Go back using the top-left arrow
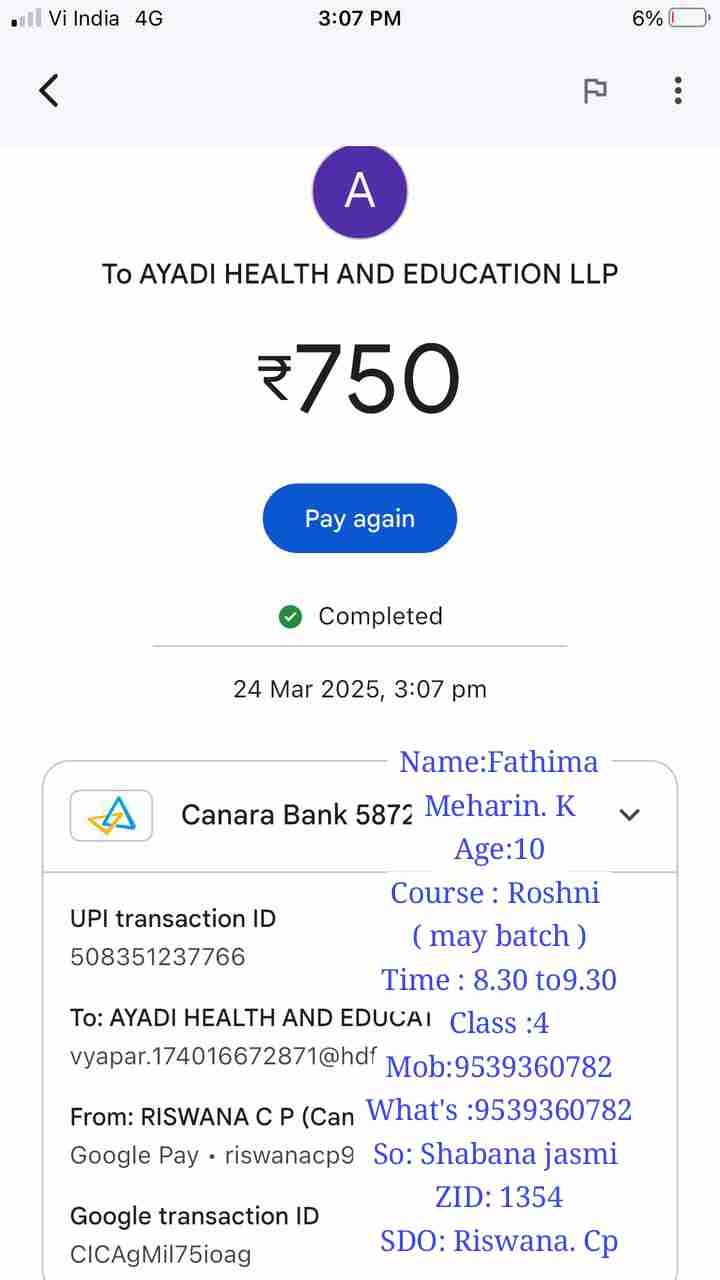 tap(49, 91)
